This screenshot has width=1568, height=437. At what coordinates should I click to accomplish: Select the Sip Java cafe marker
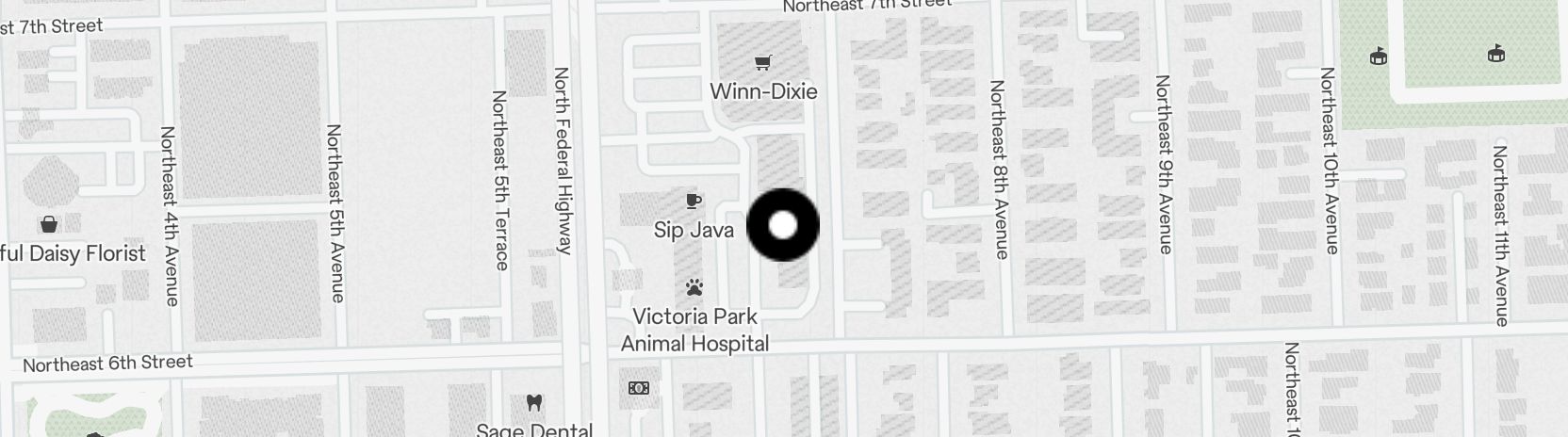pyautogui.click(x=694, y=201)
